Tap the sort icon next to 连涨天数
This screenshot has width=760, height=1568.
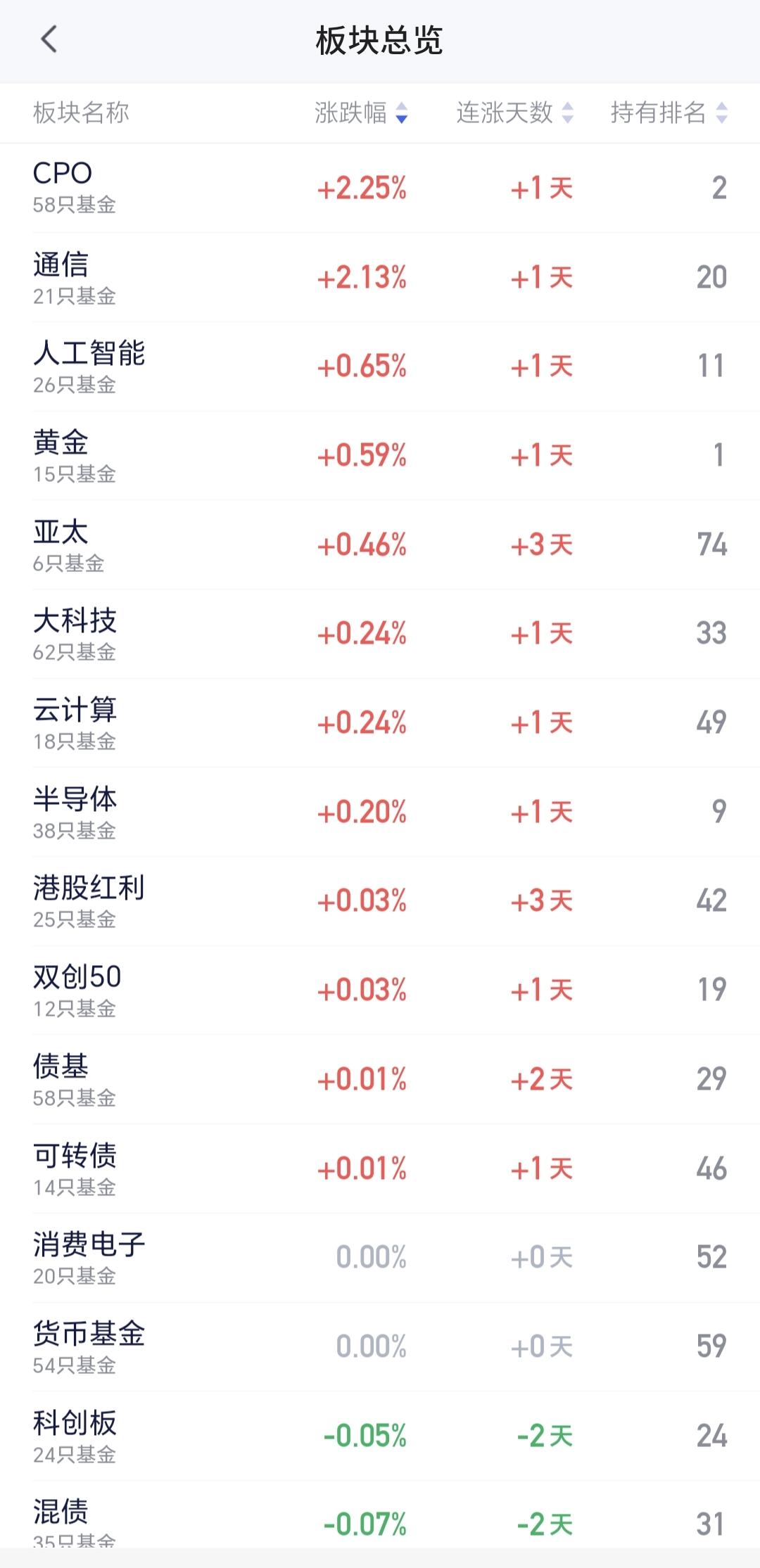coord(567,114)
